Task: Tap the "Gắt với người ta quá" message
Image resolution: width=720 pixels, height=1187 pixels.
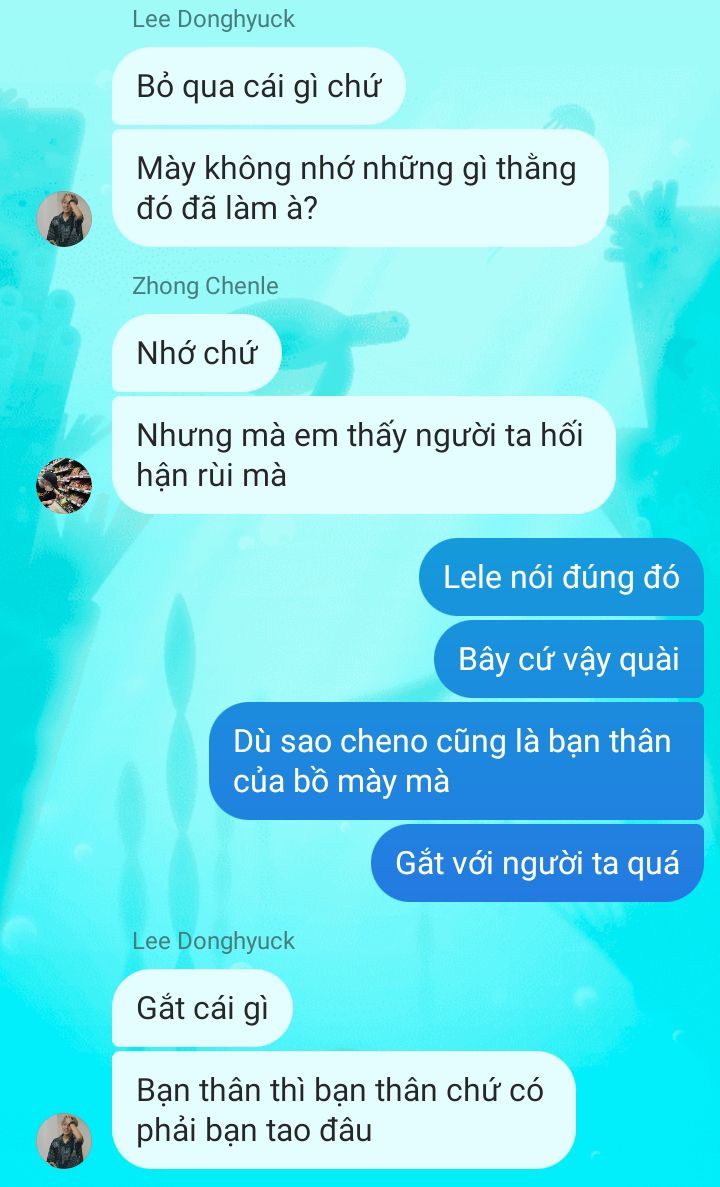Action: tap(537, 863)
